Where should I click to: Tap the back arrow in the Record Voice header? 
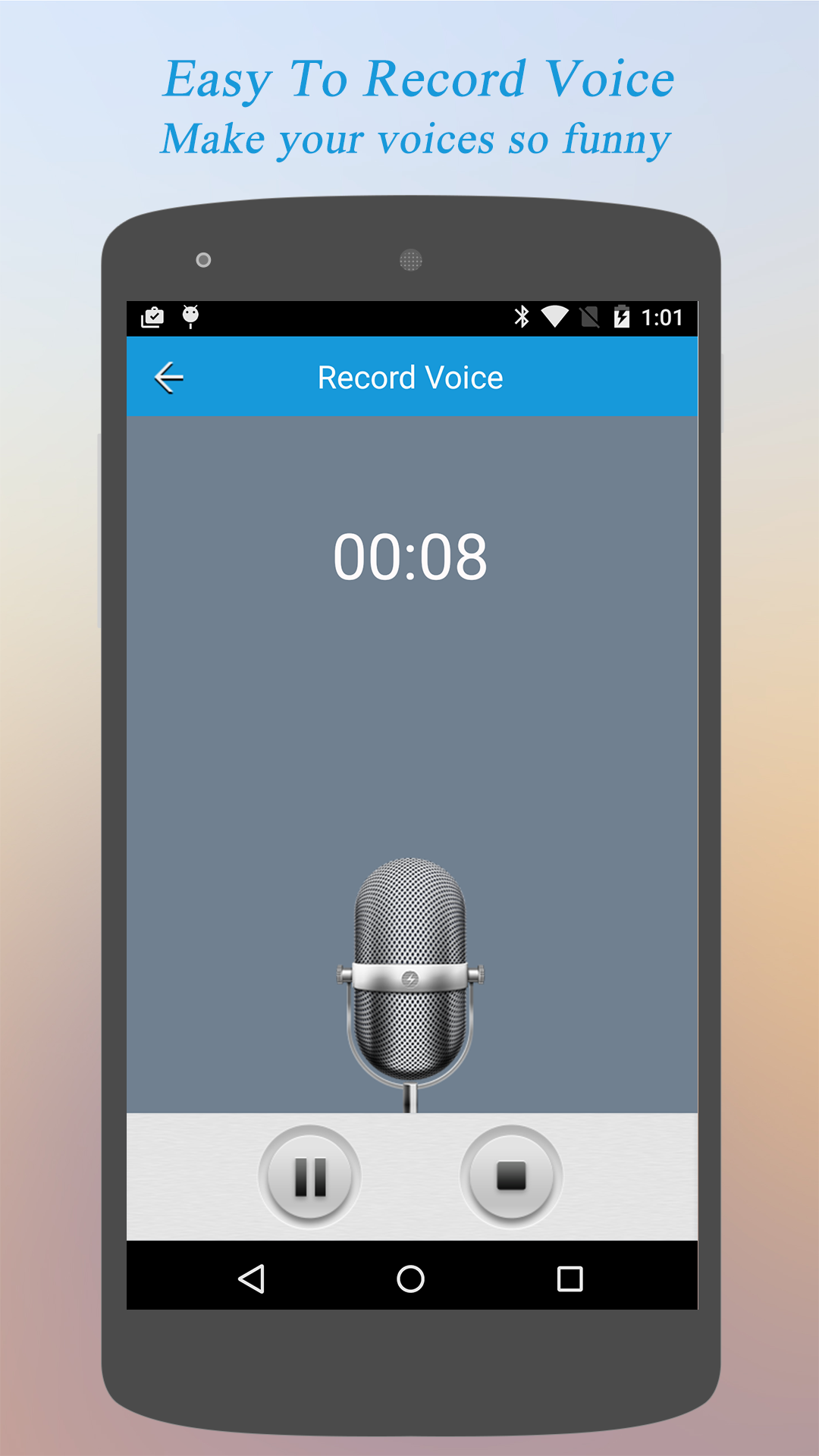click(168, 377)
